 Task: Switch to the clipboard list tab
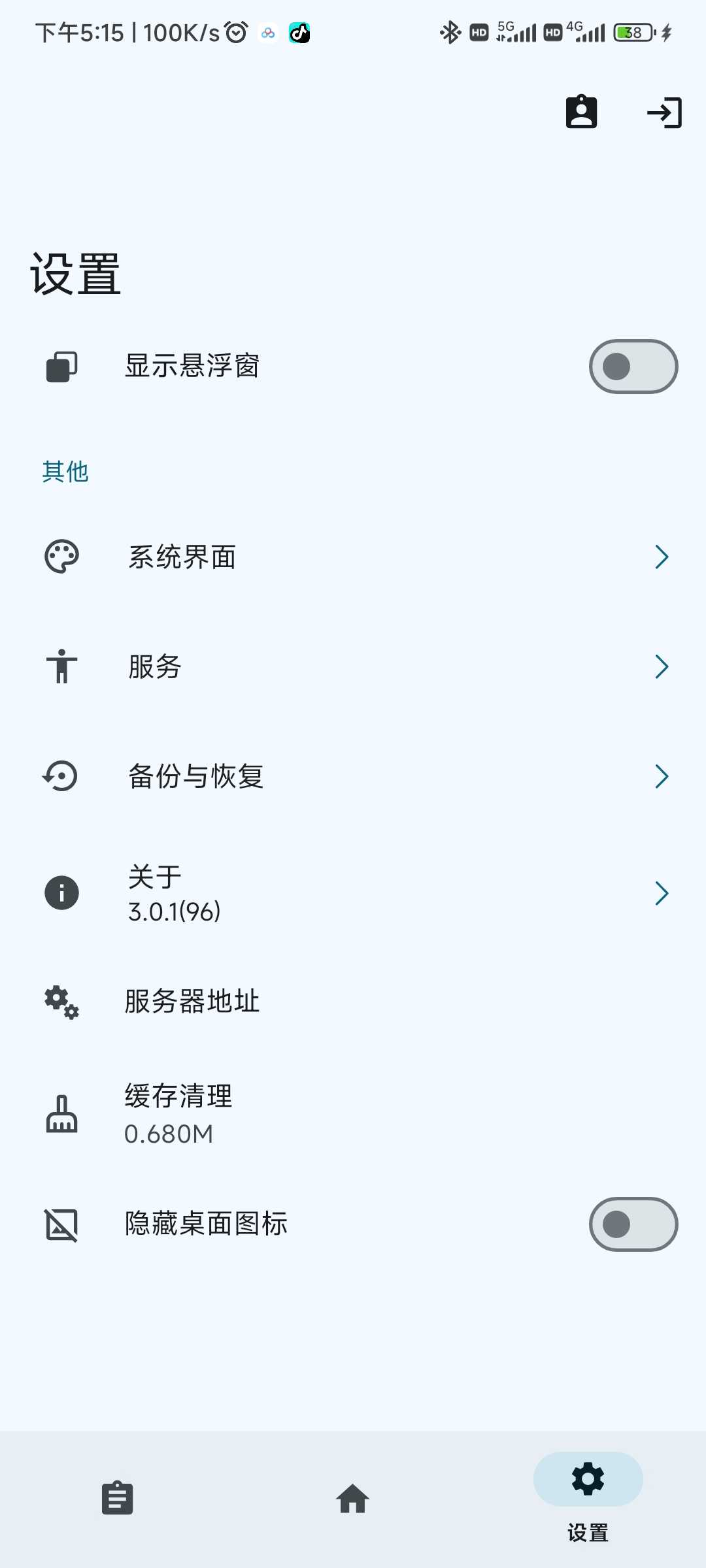pos(118,1498)
